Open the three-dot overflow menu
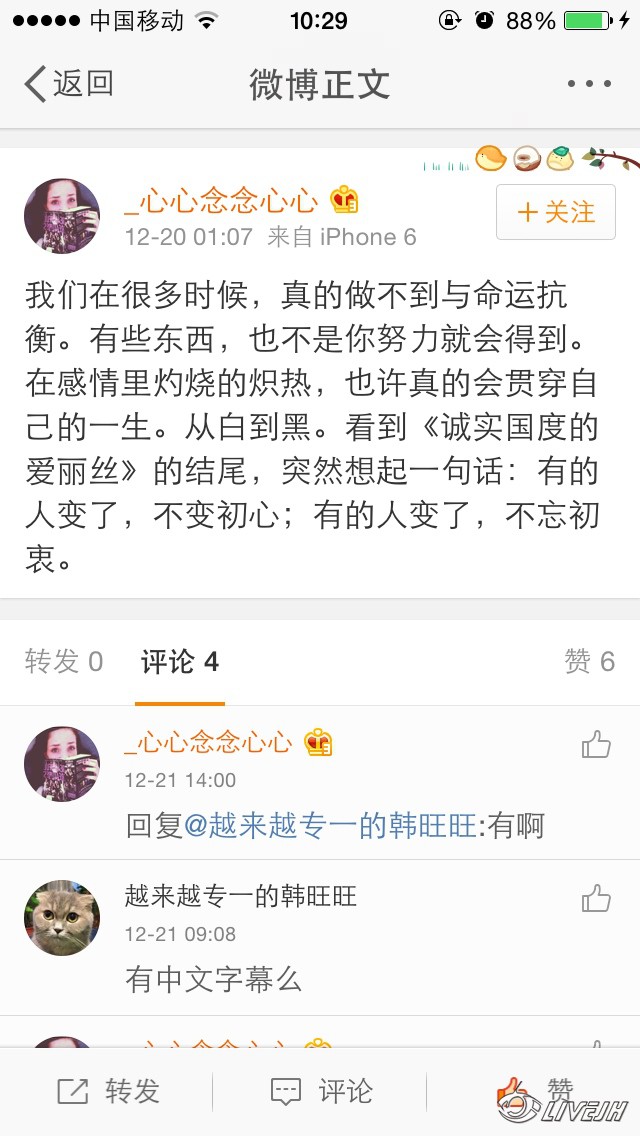 click(x=588, y=84)
